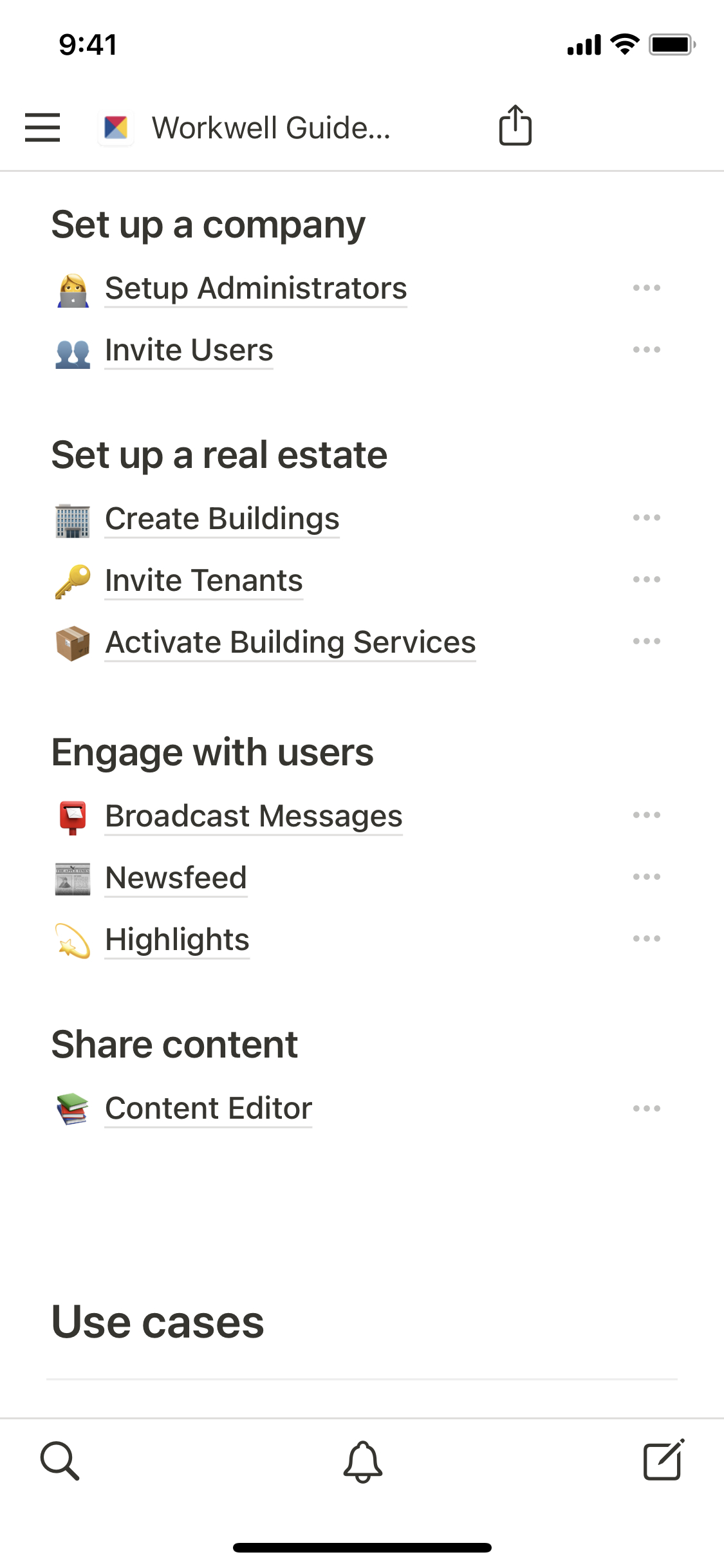The width and height of the screenshot is (724, 1568).
Task: Open more options for Content Editor
Action: click(646, 1108)
